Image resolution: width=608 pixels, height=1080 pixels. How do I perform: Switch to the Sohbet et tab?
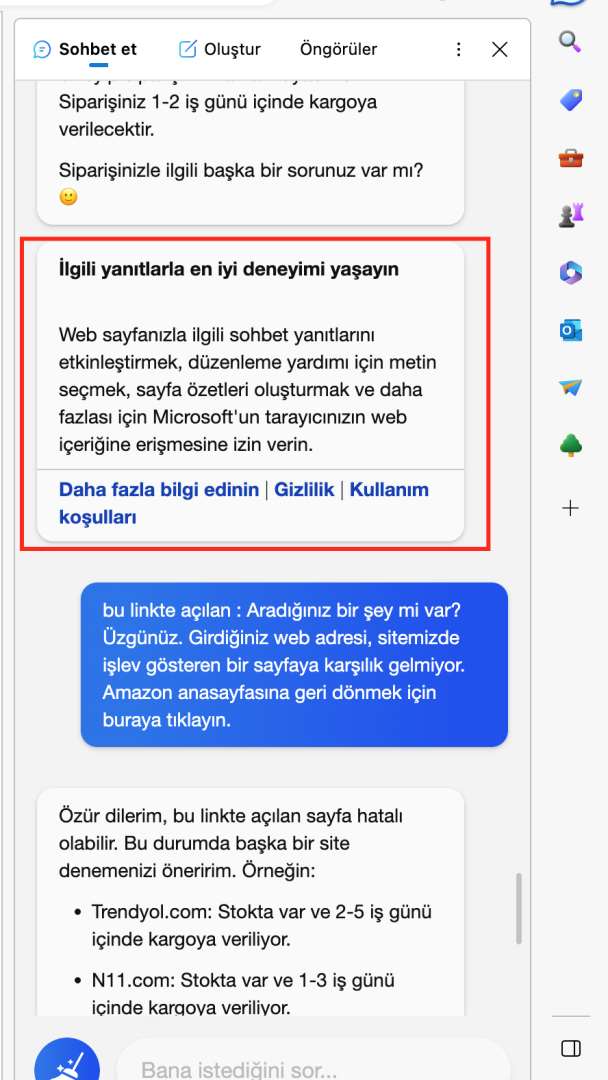[x=85, y=49]
